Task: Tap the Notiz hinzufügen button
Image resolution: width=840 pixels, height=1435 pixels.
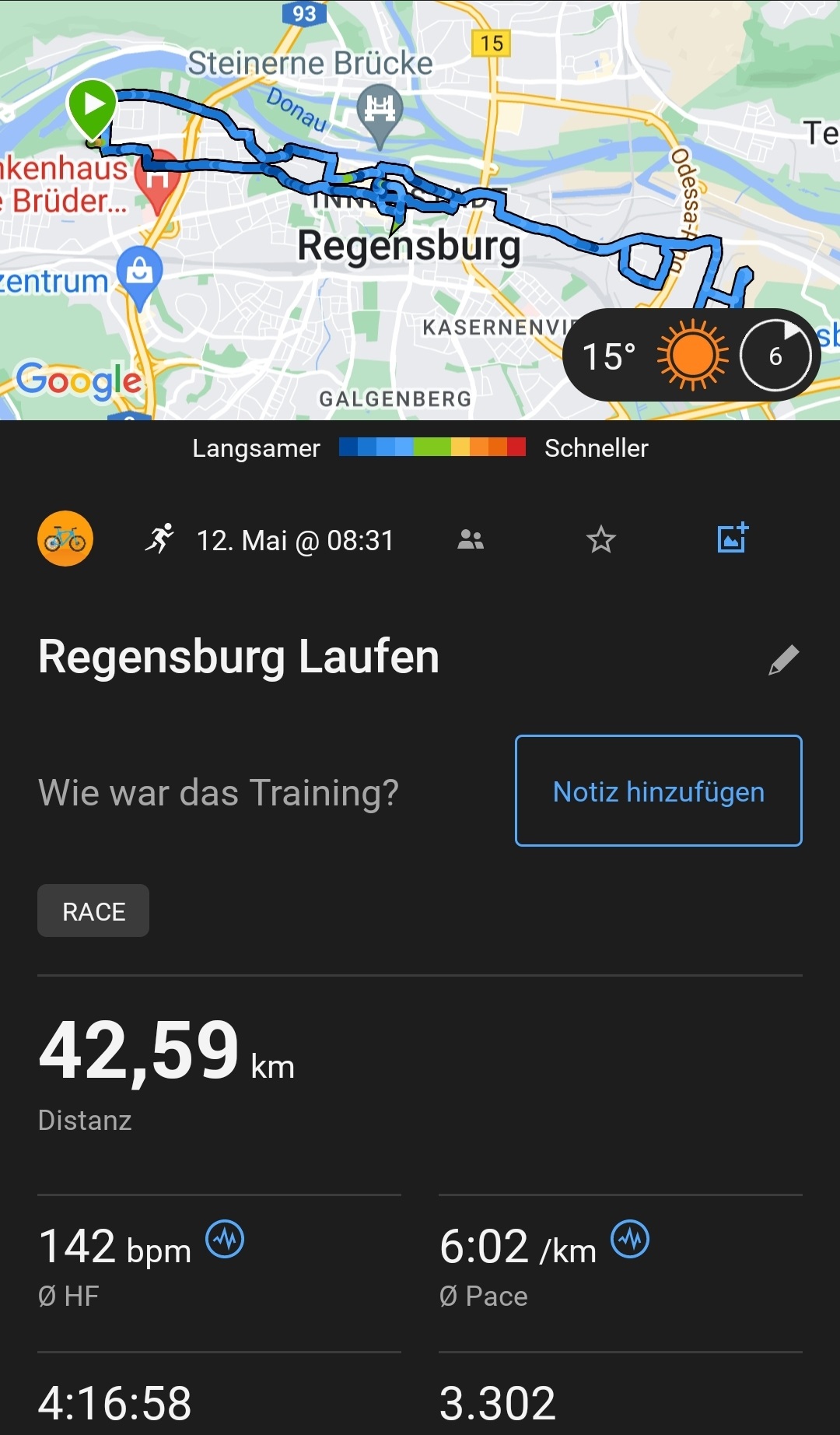Action: (658, 791)
